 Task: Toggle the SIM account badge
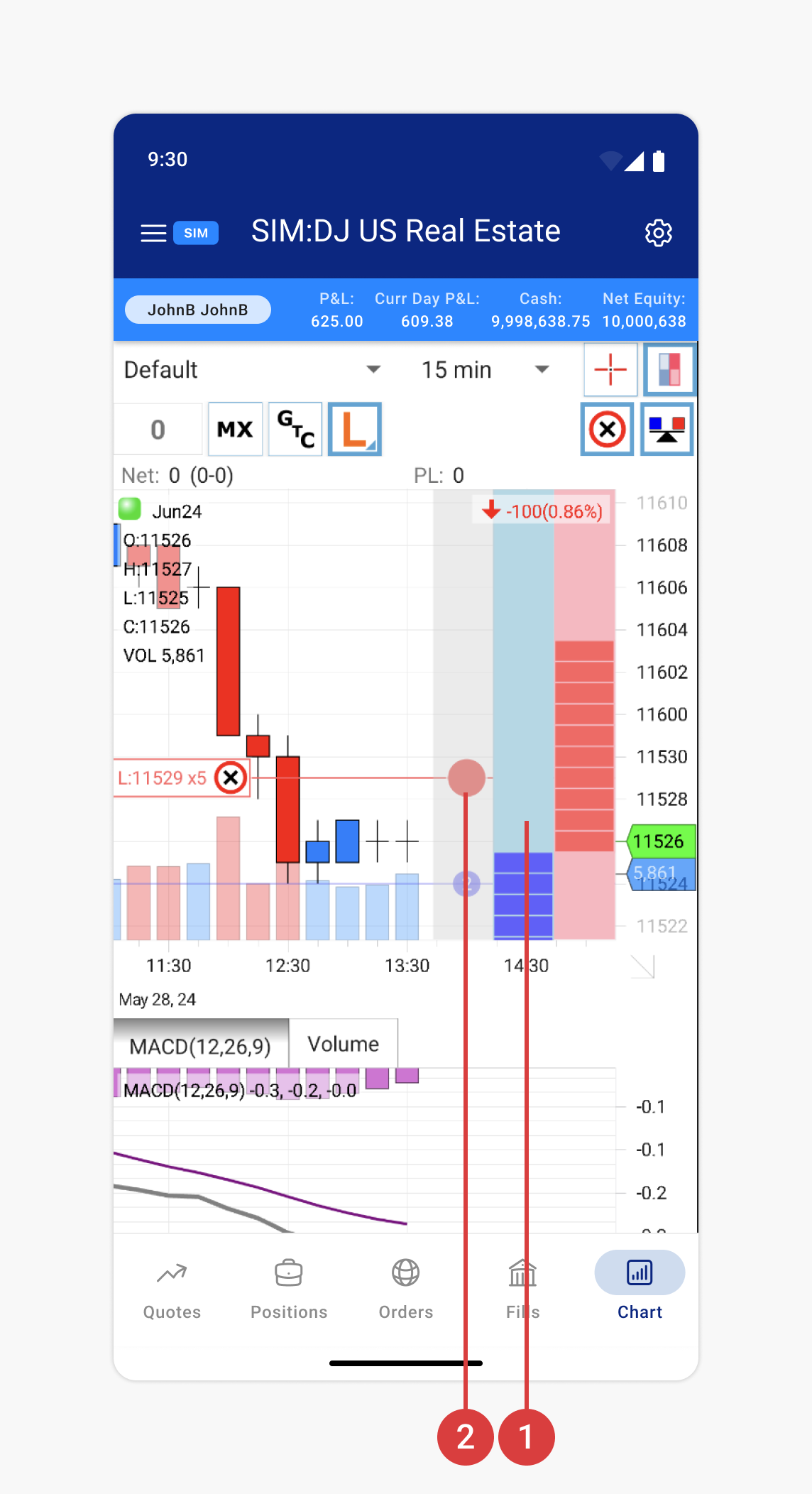(x=195, y=233)
